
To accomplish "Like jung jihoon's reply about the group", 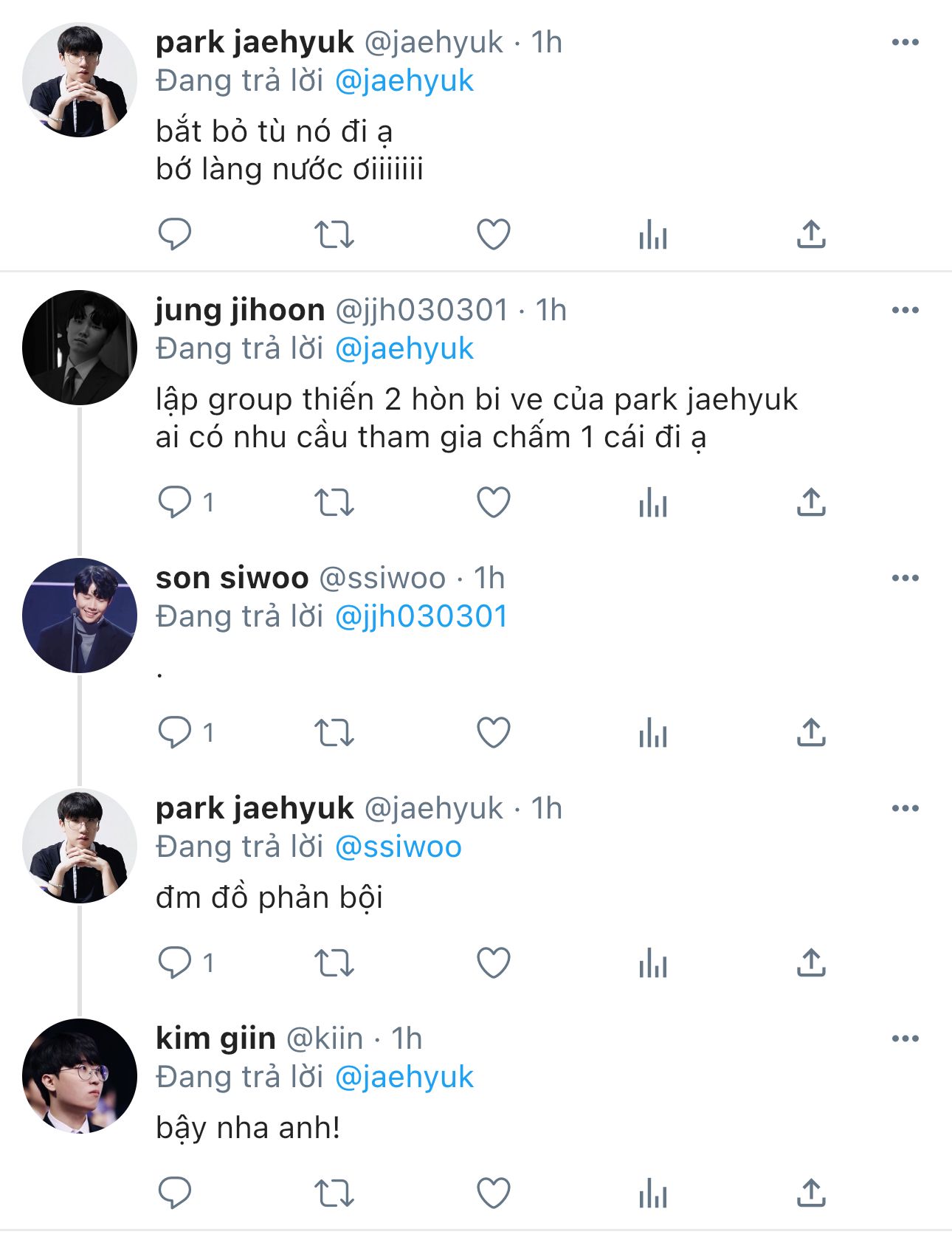I will coord(493,503).
